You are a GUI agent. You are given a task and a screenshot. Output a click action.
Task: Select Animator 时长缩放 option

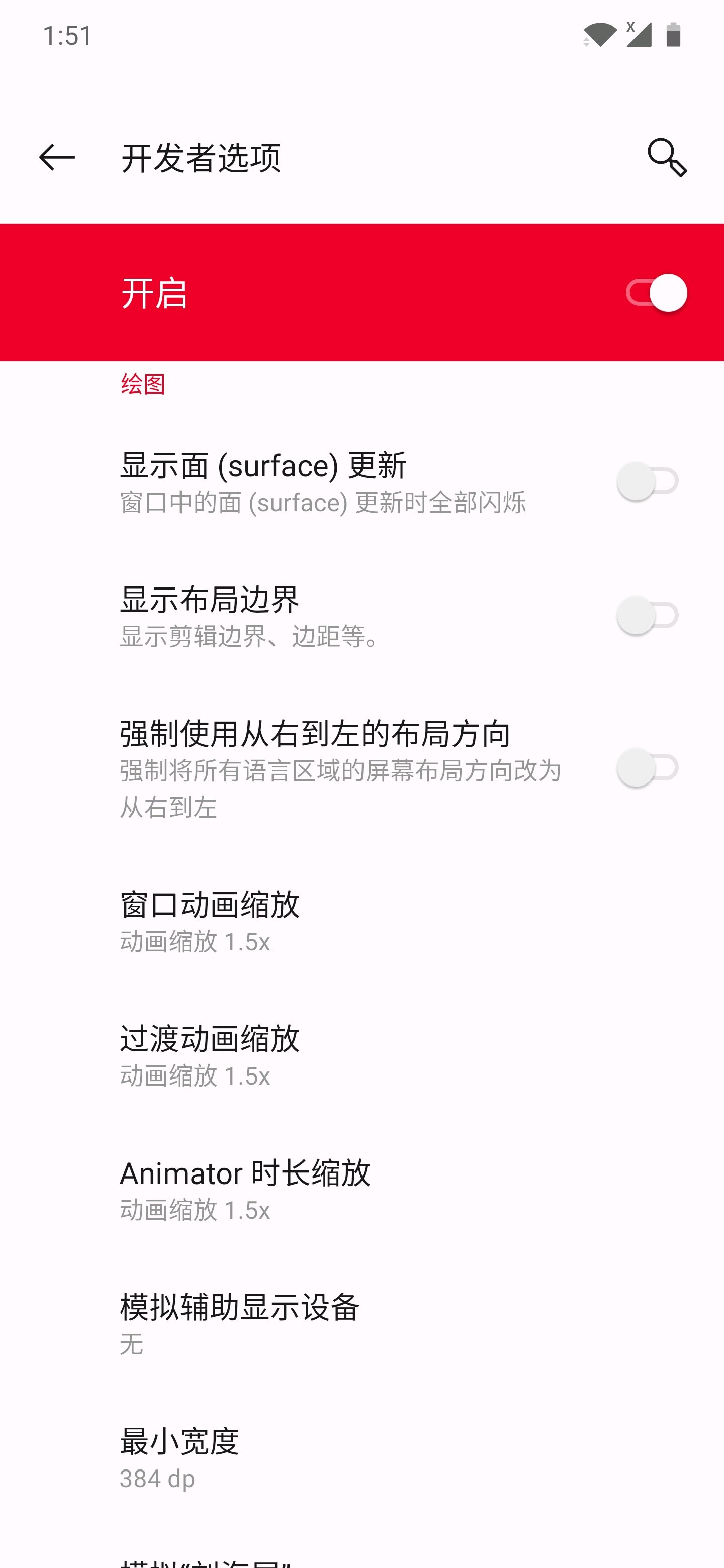[361, 1189]
